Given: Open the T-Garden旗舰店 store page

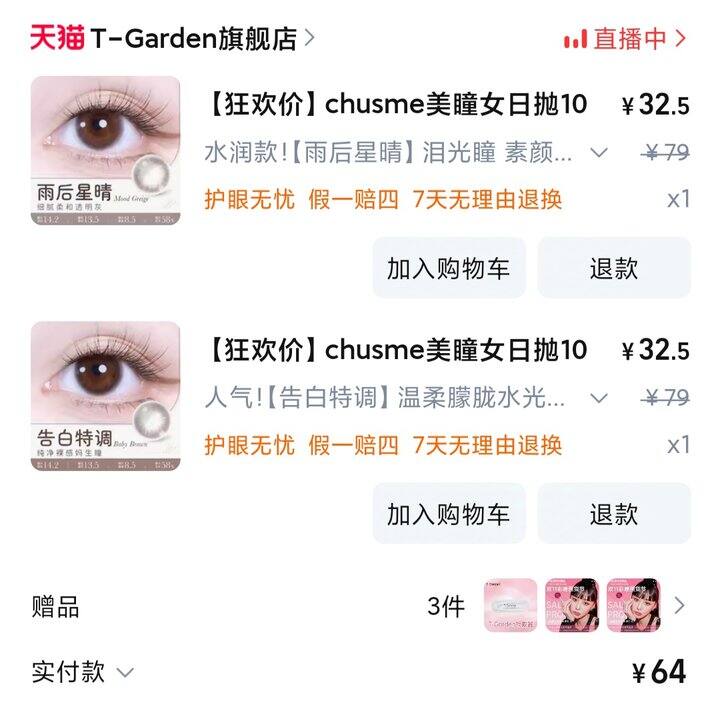Looking at the screenshot, I should click(x=195, y=39).
